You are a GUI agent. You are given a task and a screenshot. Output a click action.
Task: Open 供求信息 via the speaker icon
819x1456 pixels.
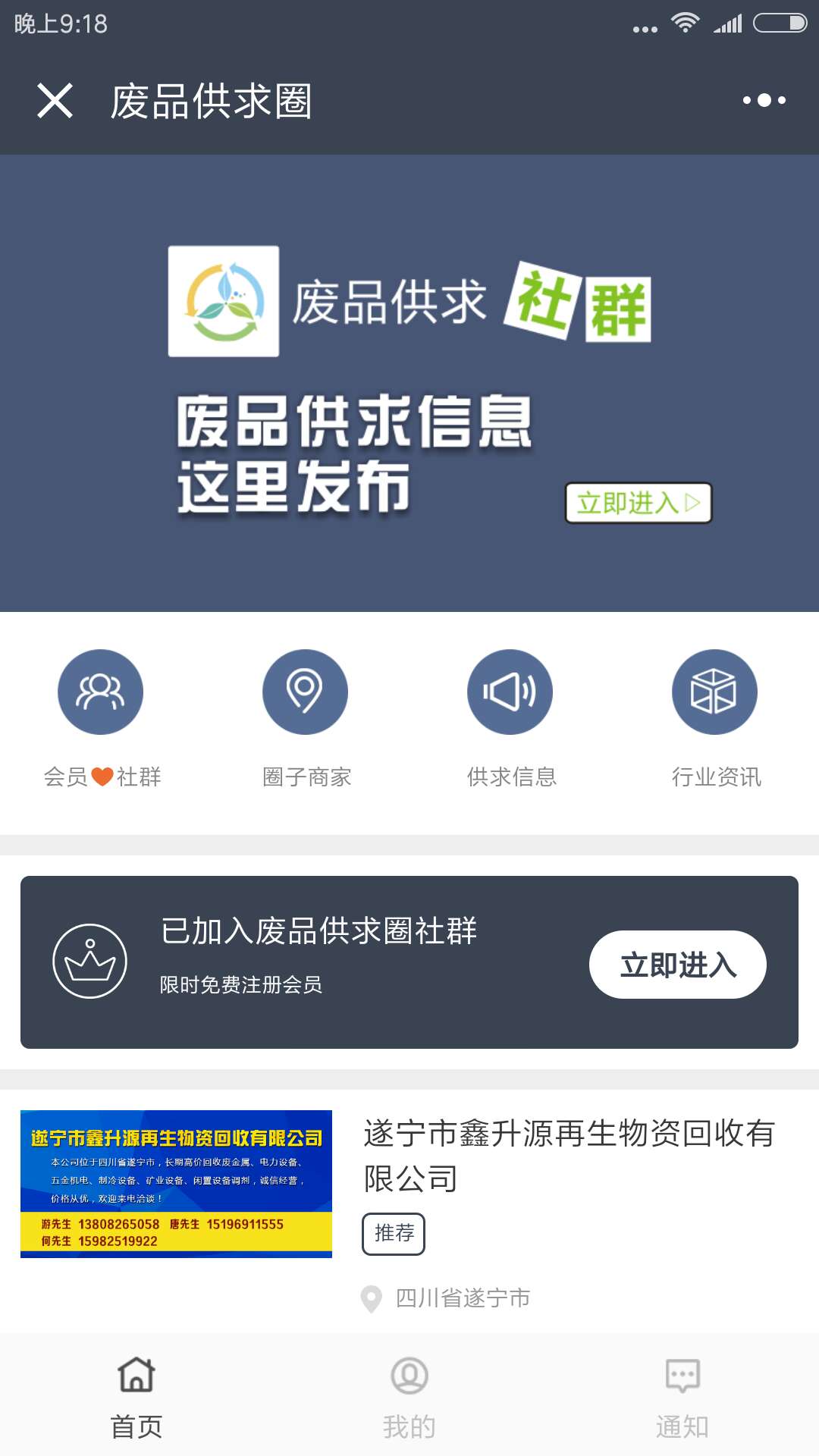(x=510, y=691)
